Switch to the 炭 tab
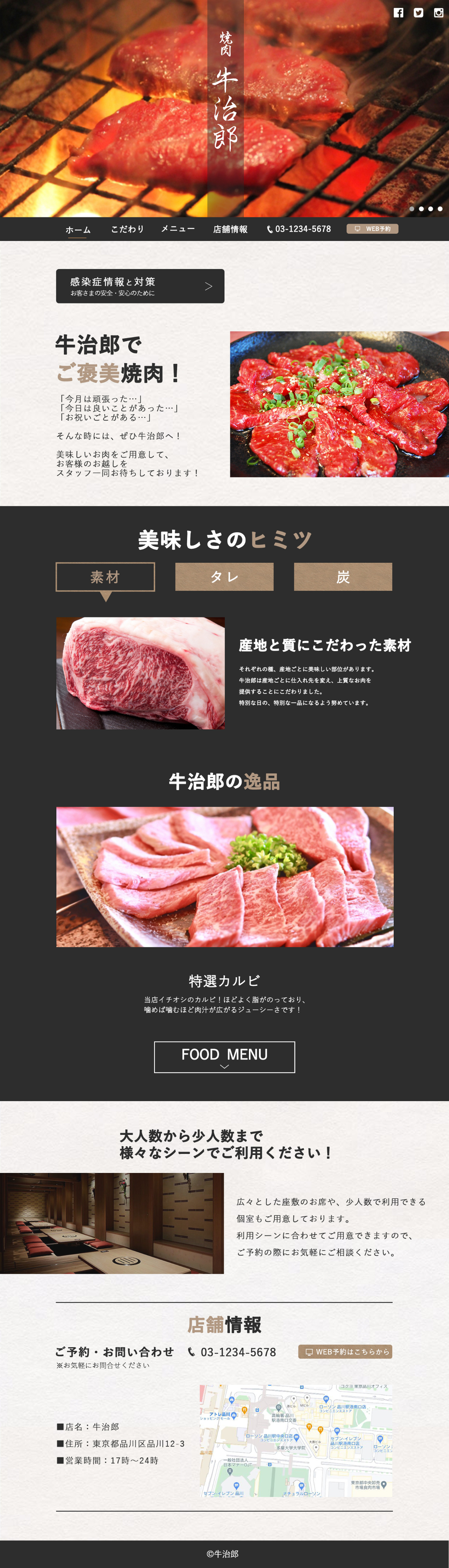This screenshot has height=1568, width=449. pos(343,576)
